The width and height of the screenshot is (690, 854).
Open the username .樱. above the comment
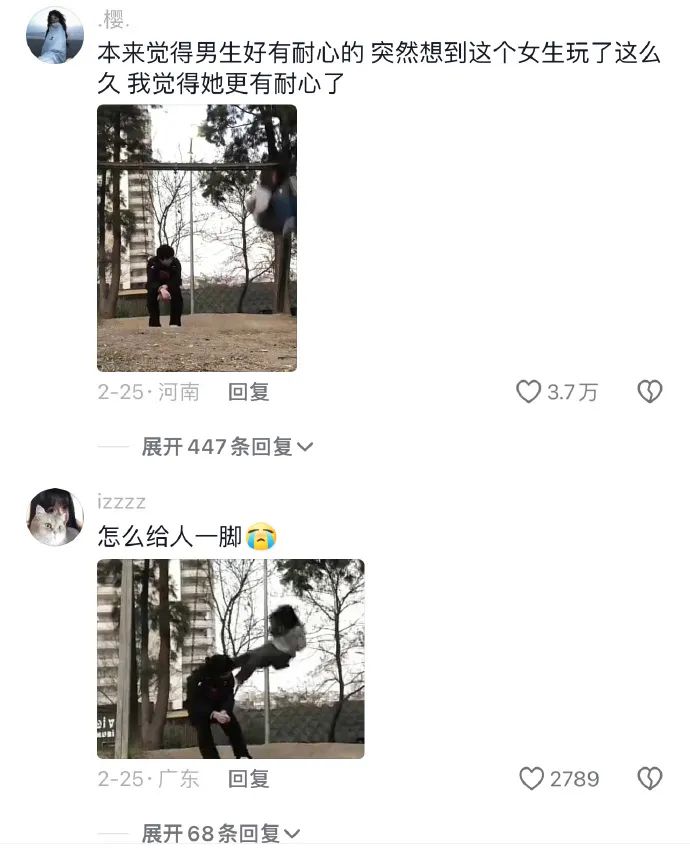[115, 20]
